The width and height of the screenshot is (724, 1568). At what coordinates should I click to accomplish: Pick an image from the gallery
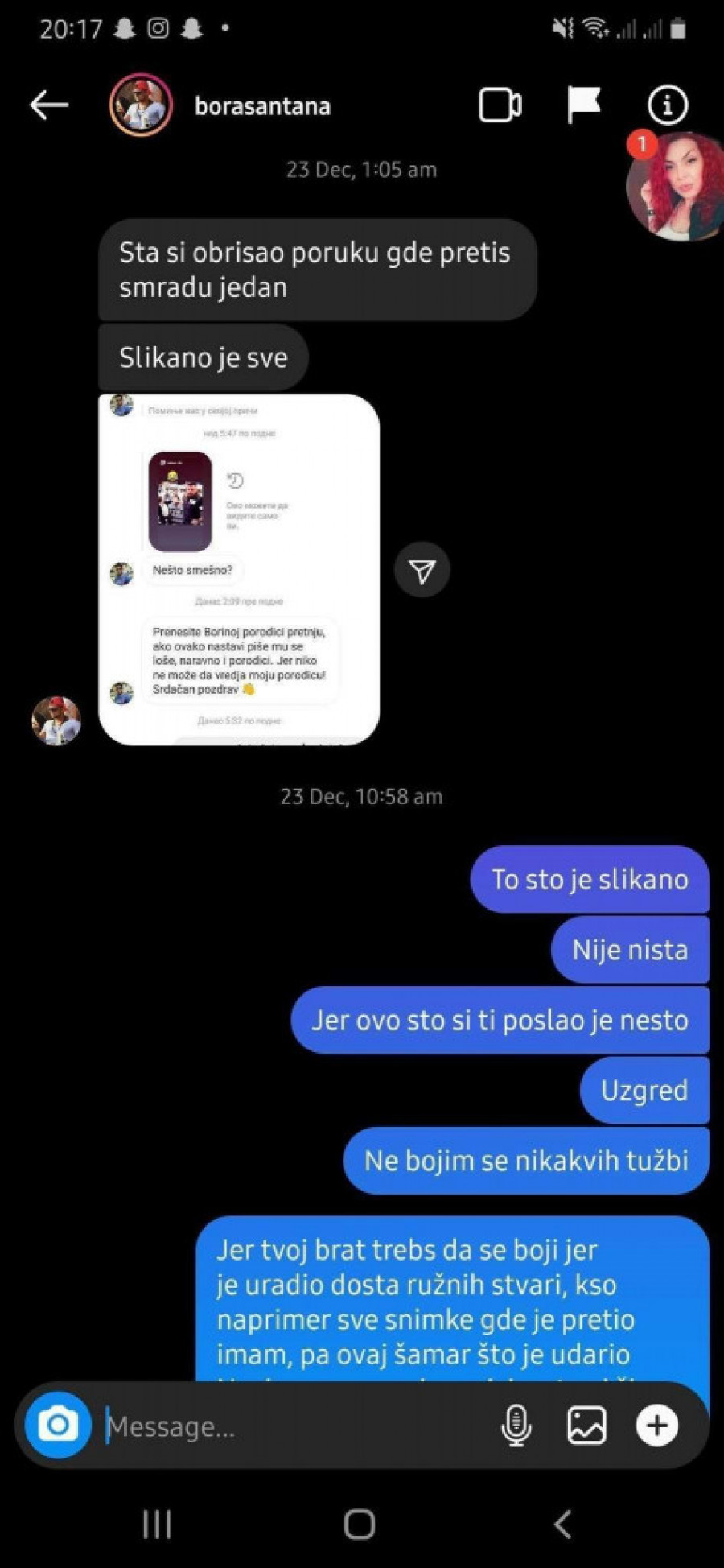tap(586, 1426)
